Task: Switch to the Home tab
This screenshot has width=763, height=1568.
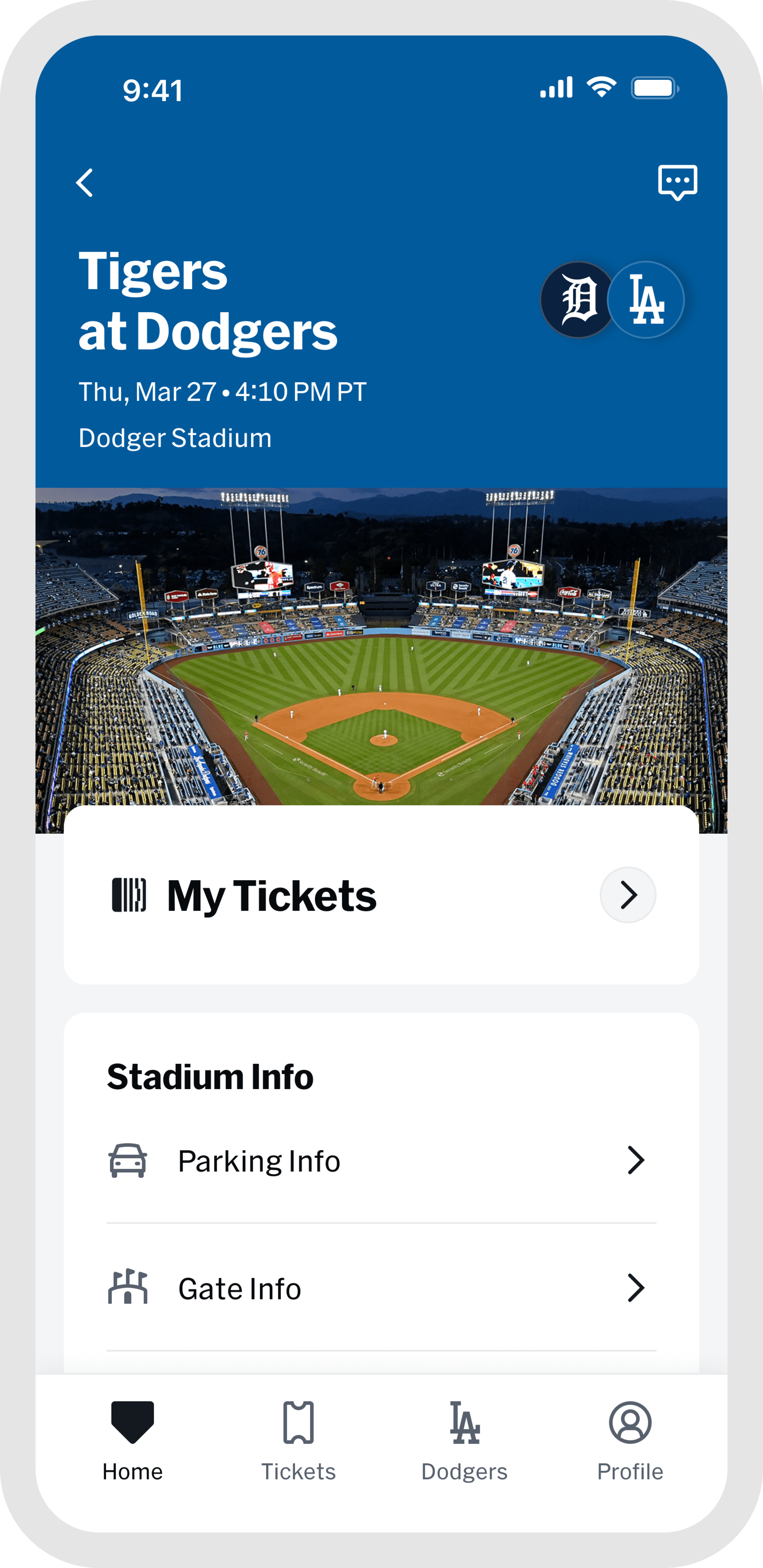Action: pos(133,1440)
